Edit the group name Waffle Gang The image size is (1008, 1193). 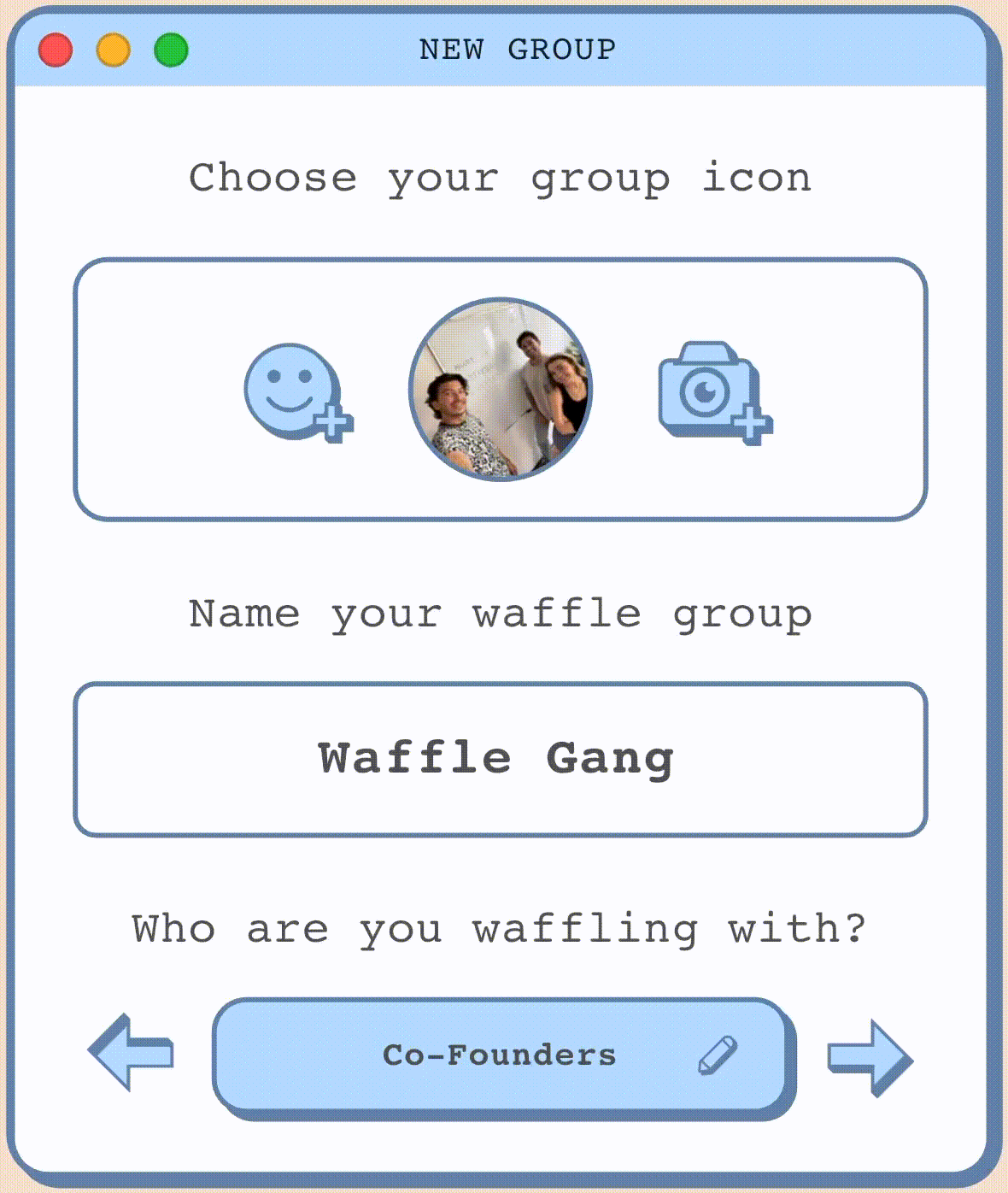coord(501,757)
